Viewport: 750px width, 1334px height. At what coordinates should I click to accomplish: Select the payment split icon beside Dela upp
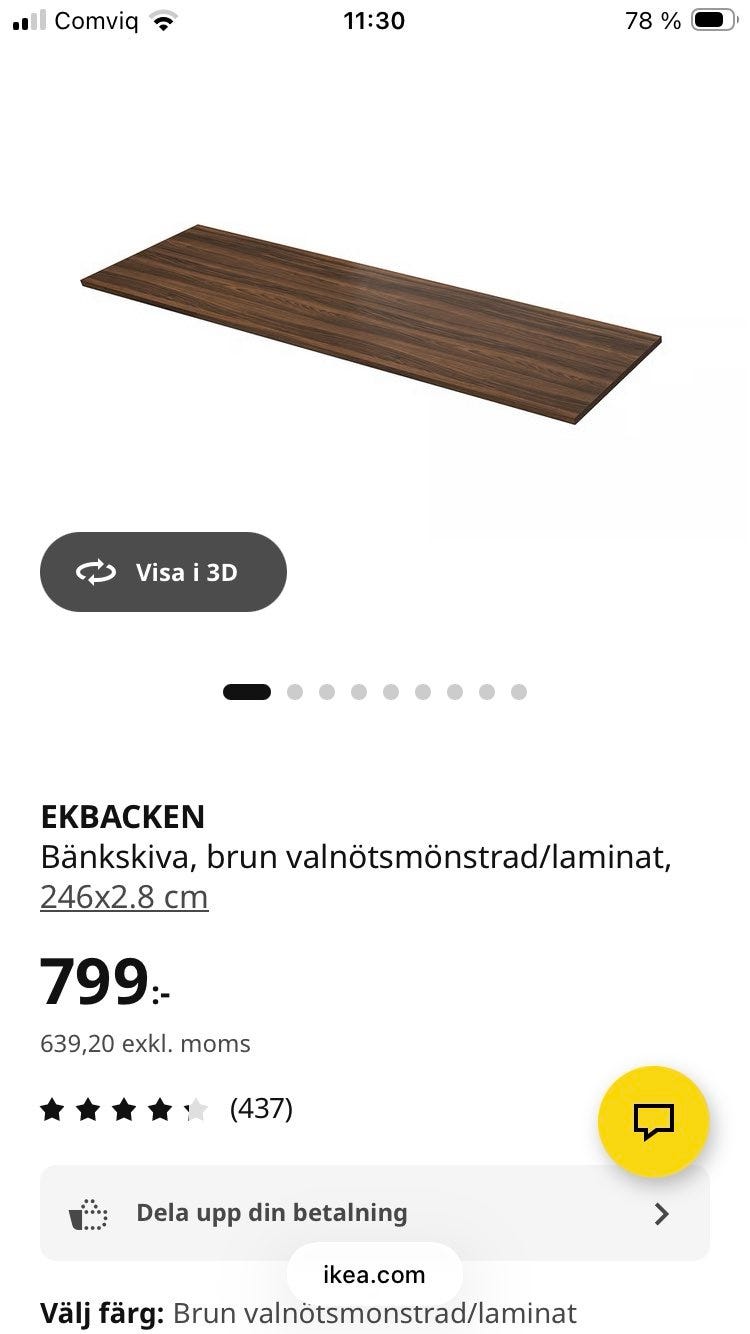pos(88,1212)
